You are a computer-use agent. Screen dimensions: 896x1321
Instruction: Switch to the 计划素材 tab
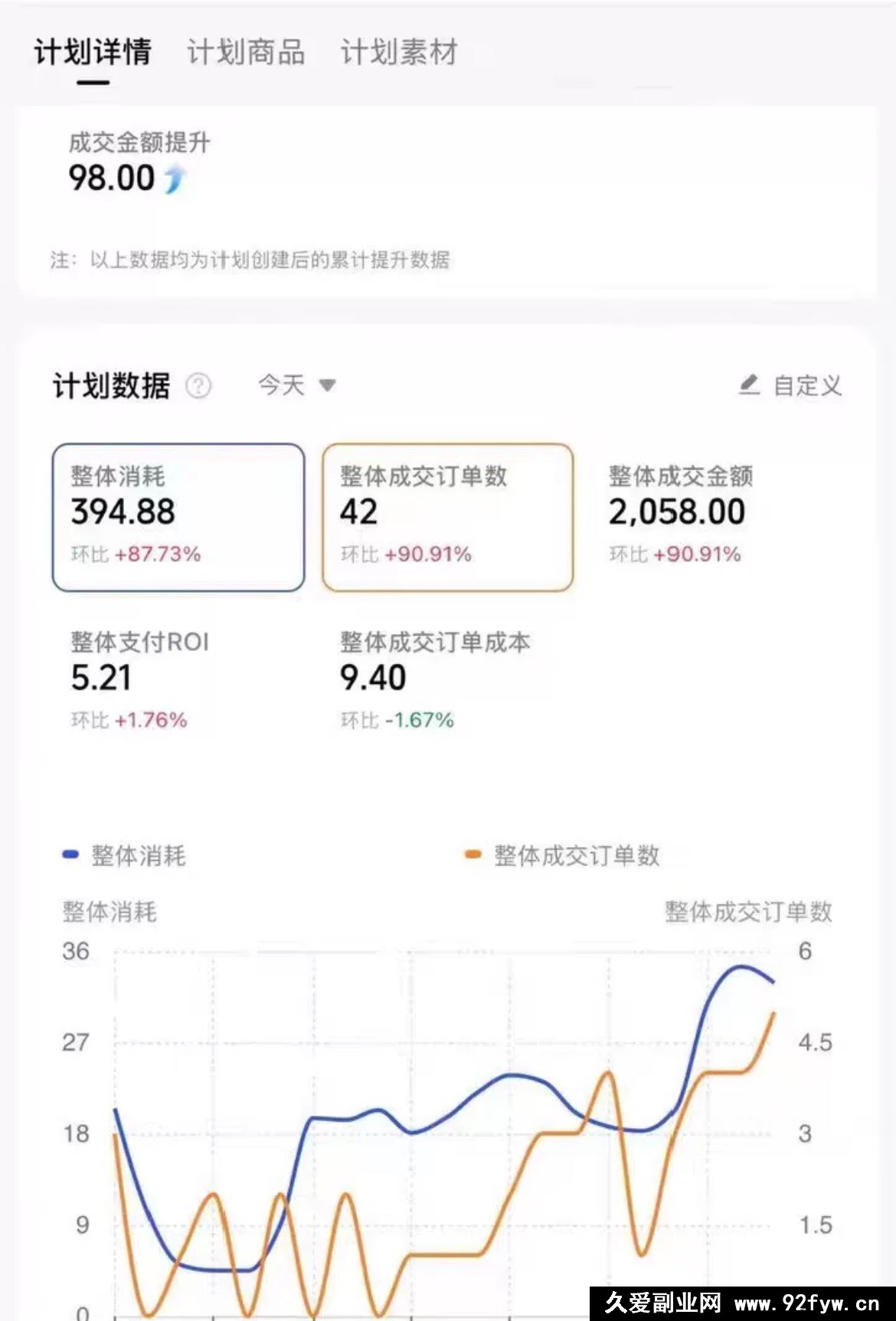[401, 52]
